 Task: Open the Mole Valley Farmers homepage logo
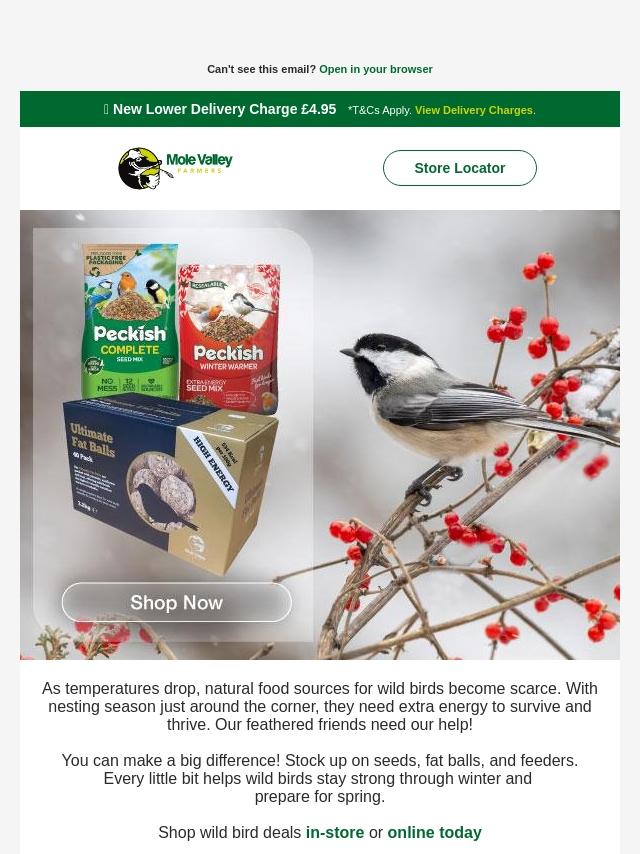(x=175, y=168)
